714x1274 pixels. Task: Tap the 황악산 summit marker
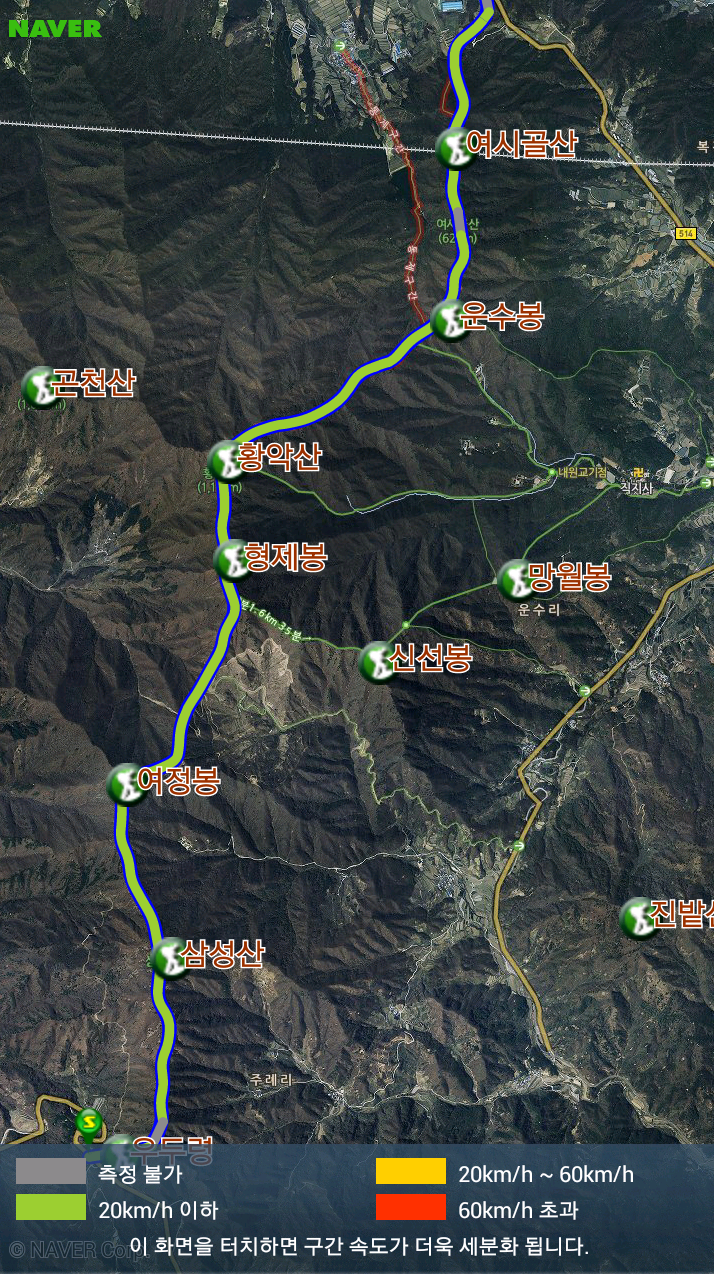[227, 461]
